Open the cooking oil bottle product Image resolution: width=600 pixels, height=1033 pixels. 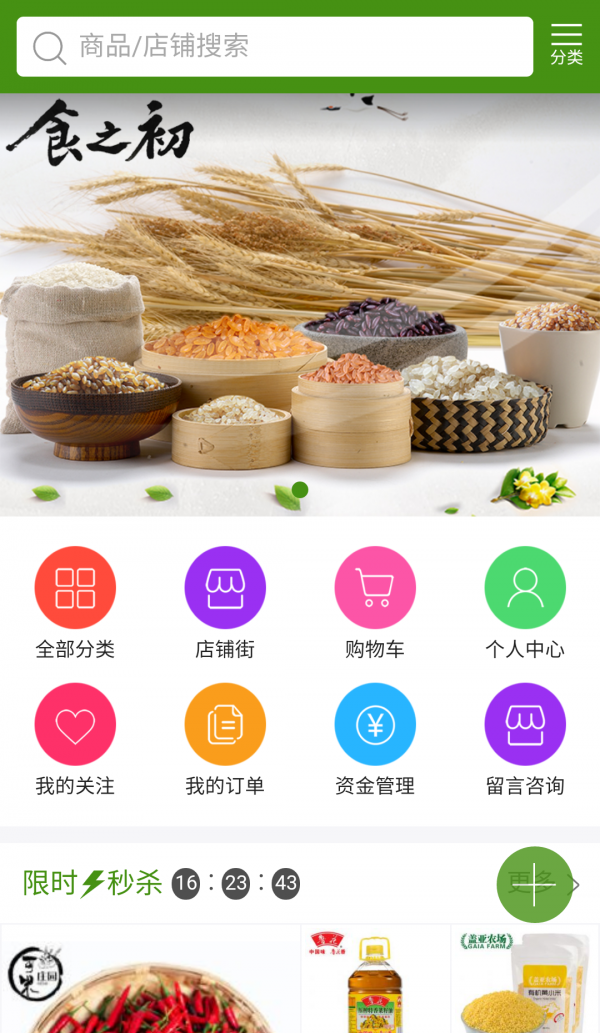click(375, 985)
